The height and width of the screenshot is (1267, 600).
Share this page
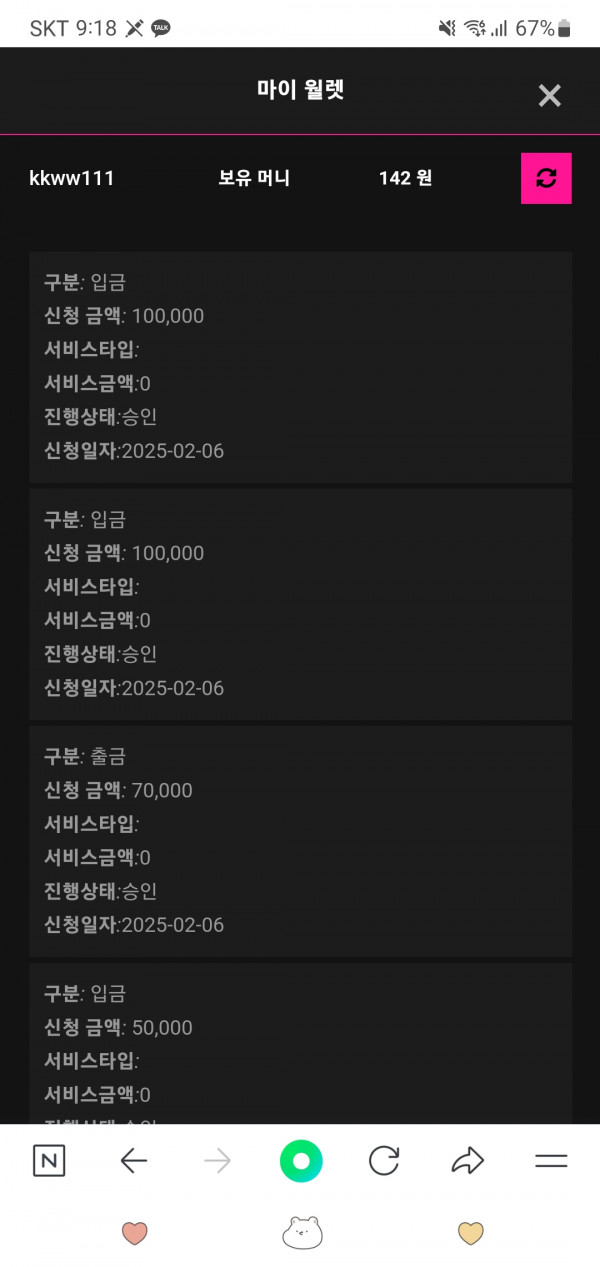click(467, 1160)
